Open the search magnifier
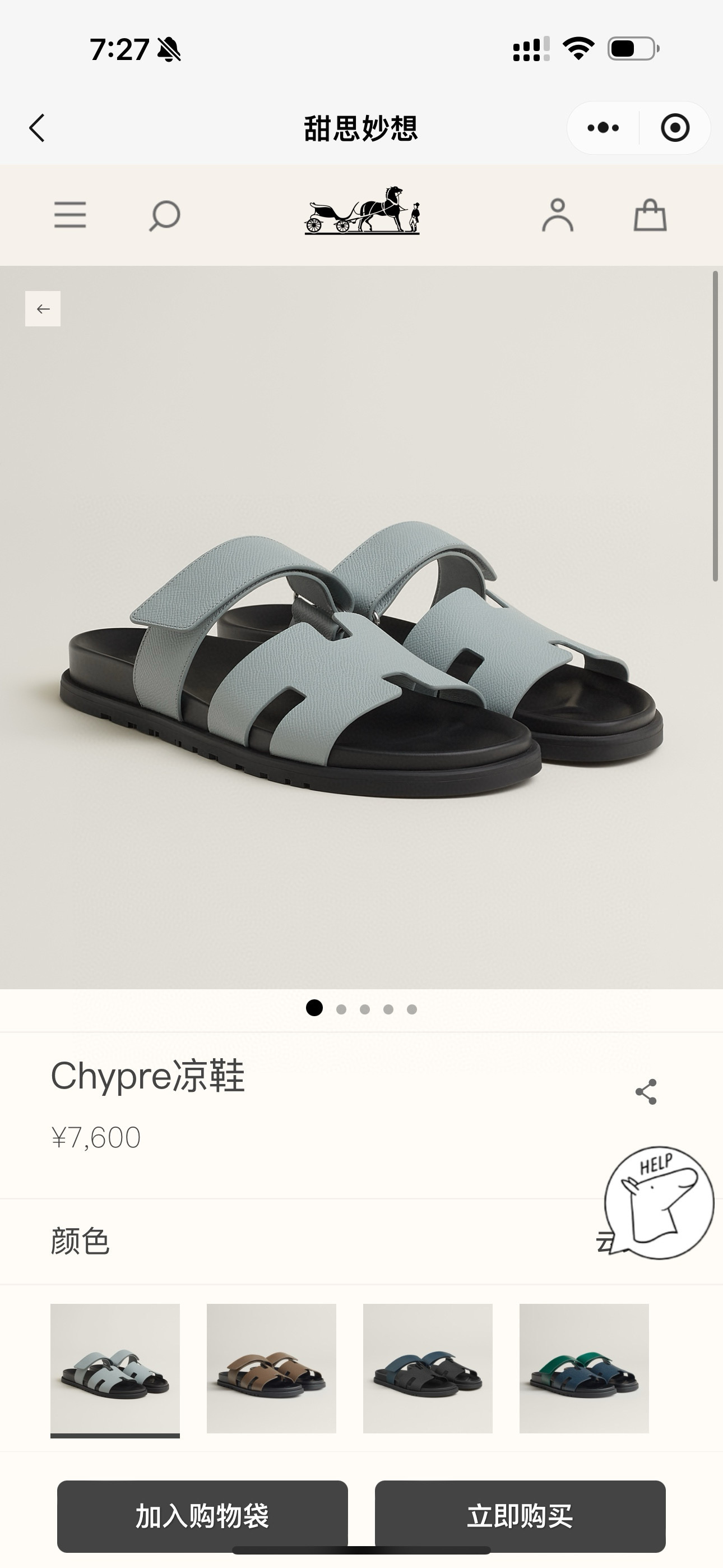The image size is (723, 1568). (164, 215)
